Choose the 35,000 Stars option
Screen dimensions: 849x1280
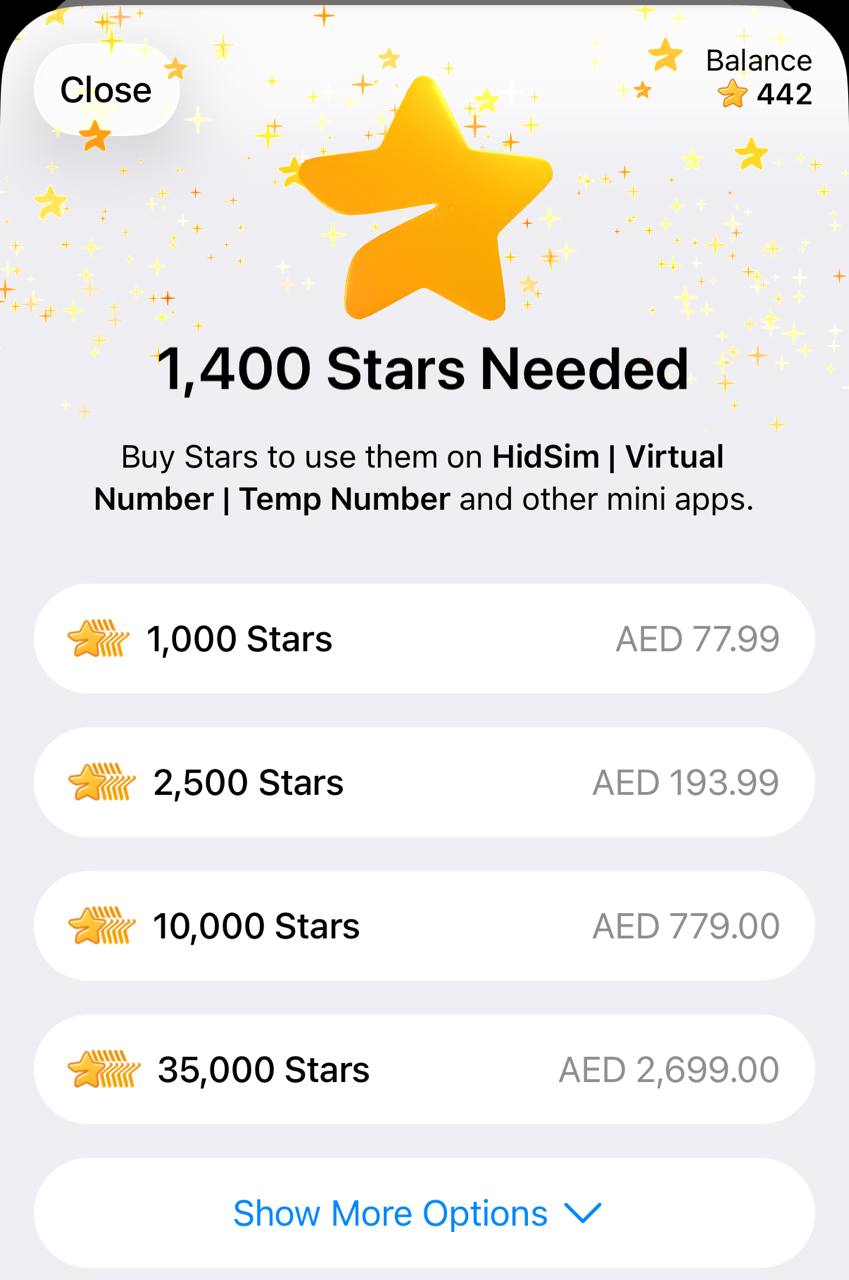tap(424, 1068)
